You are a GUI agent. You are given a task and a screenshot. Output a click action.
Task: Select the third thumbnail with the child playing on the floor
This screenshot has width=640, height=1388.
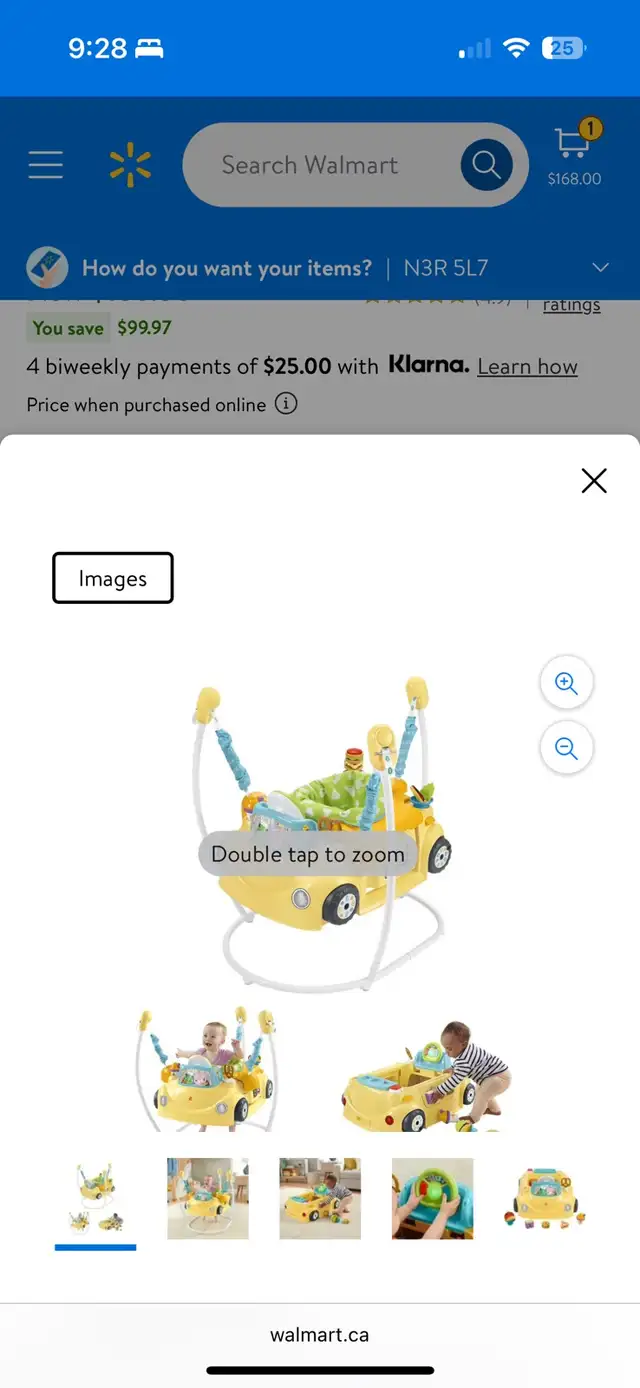tap(320, 1199)
